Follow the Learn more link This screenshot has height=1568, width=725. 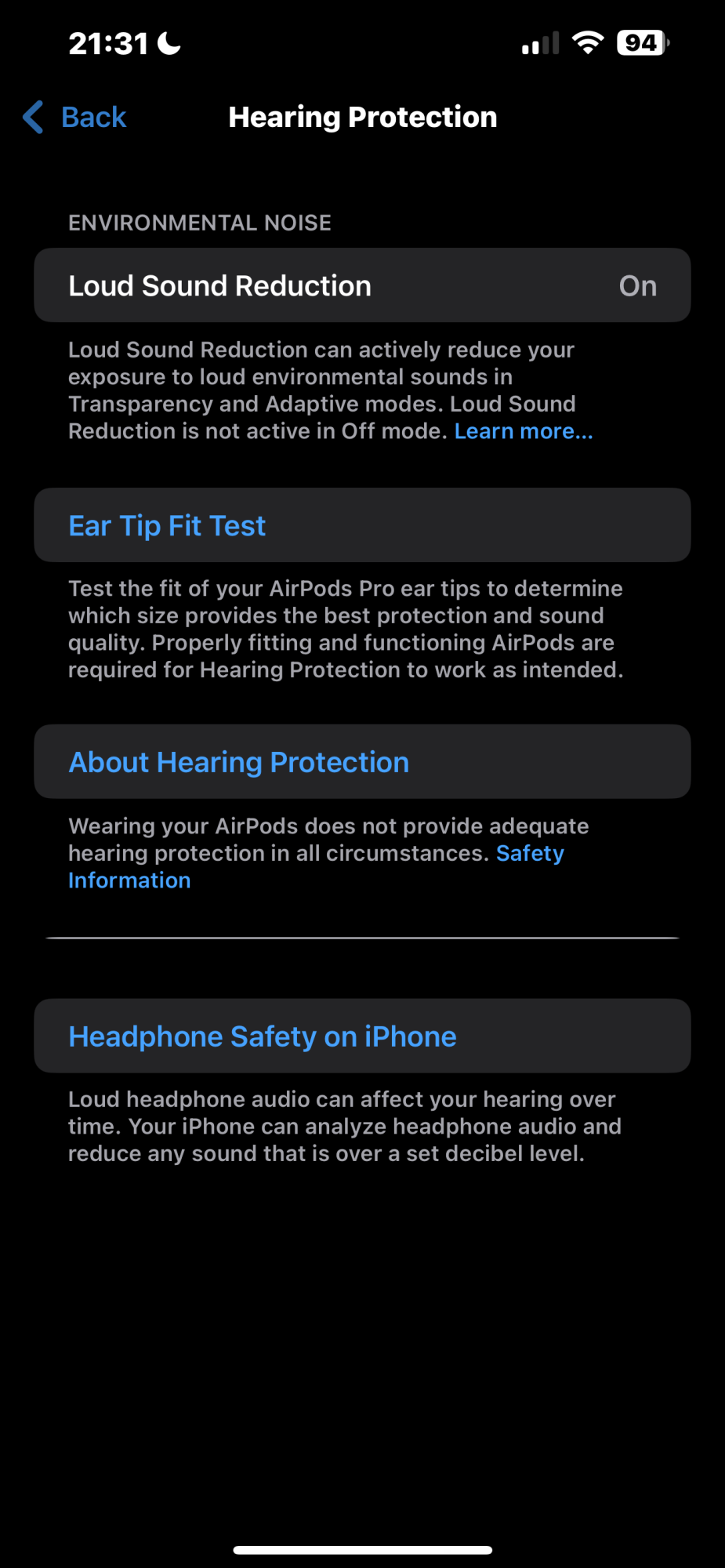[x=523, y=432]
